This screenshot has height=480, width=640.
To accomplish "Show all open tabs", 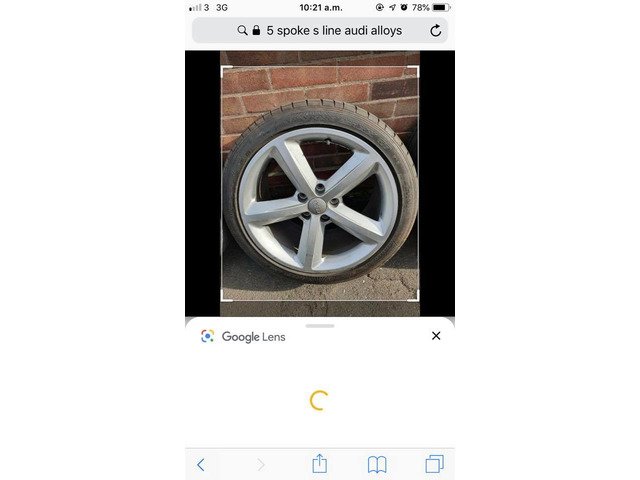I will 435,464.
